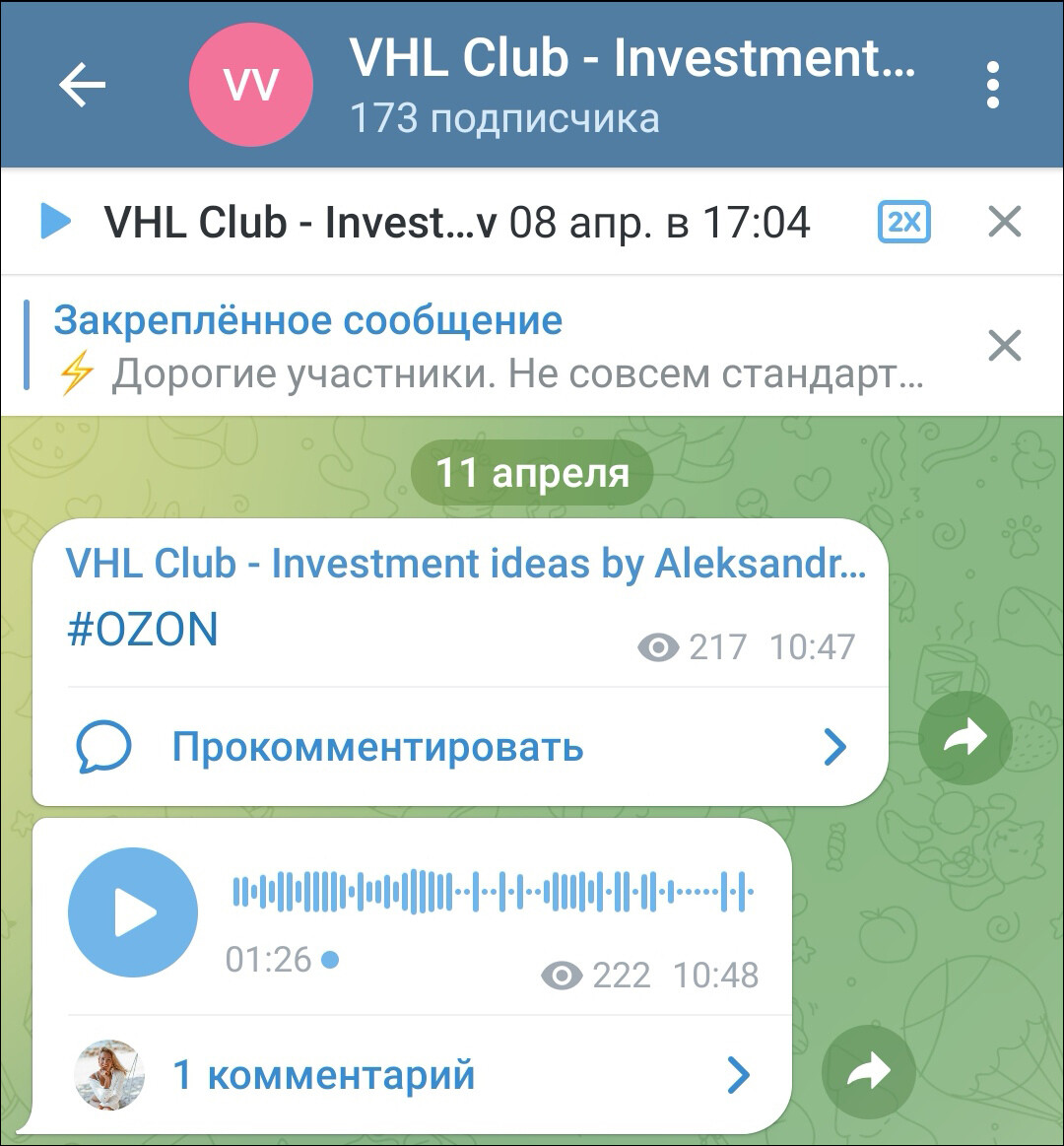Open forwarded source VHL Club - Investment ideas
The image size is (1064, 1146).
pyautogui.click(x=465, y=565)
